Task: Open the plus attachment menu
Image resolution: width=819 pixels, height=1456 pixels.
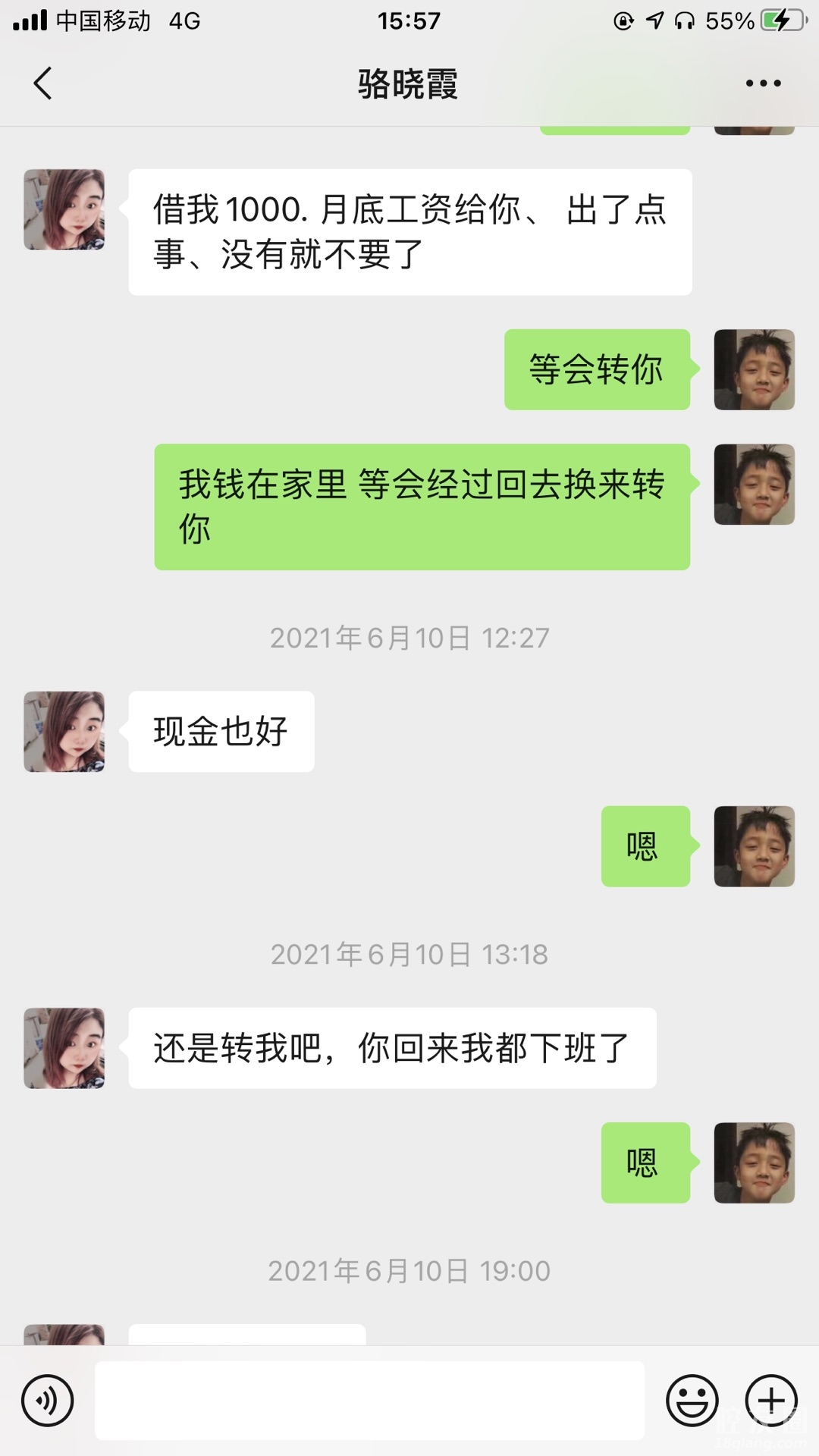Action: coord(771,1400)
